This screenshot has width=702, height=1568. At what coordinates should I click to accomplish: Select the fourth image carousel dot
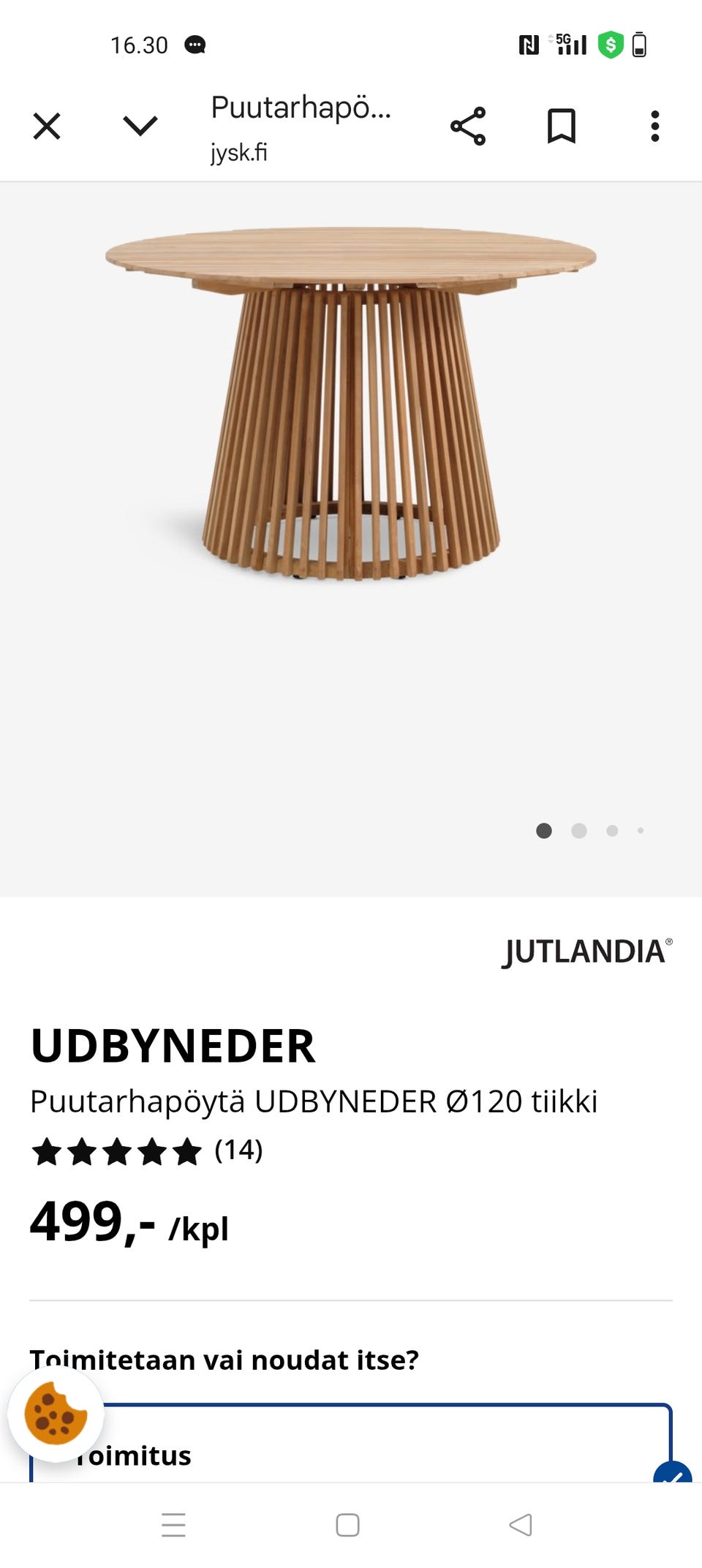pyautogui.click(x=640, y=832)
